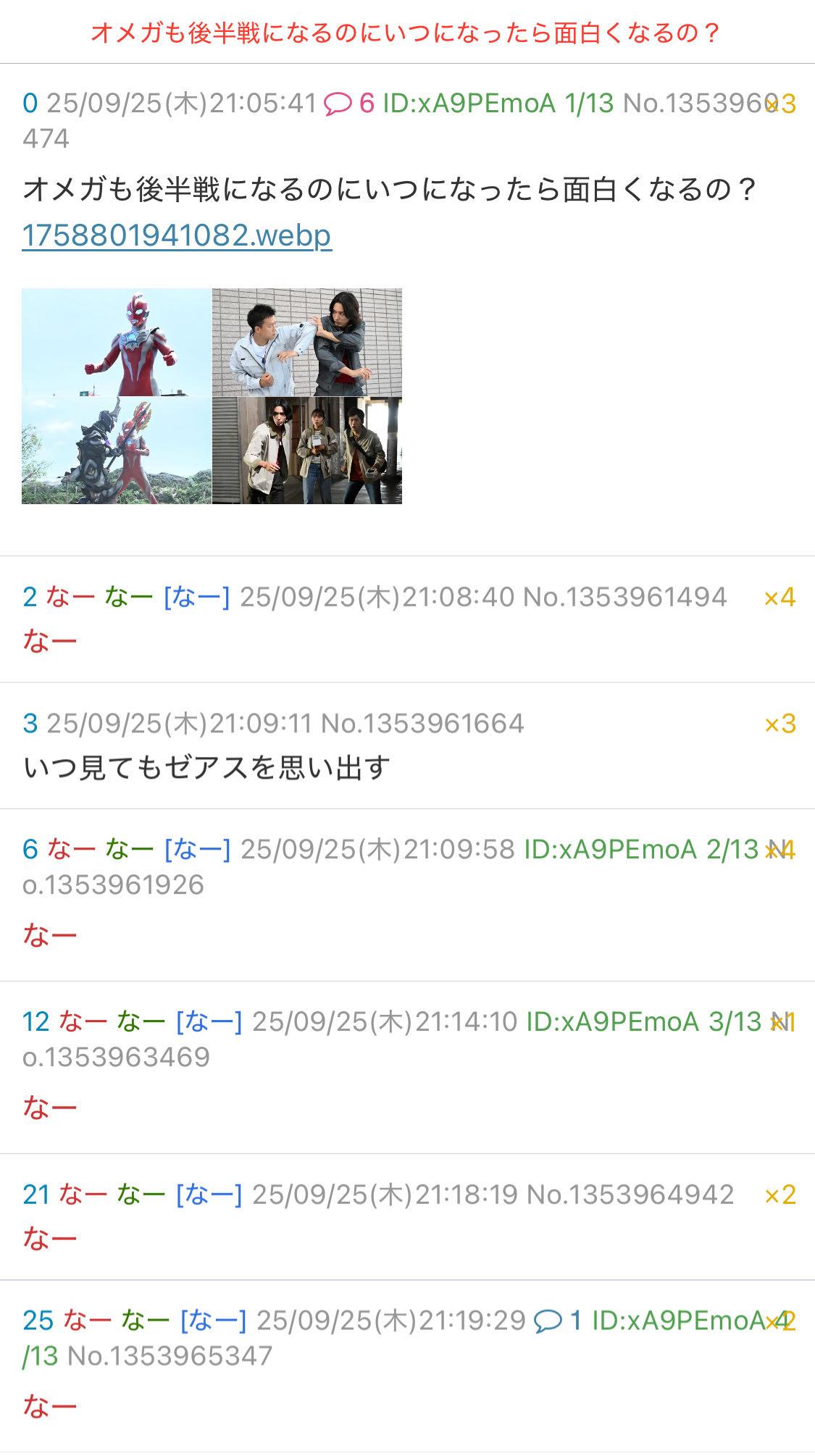The width and height of the screenshot is (815, 1456).
Task: Tap the ×2 count on post 21
Action: pos(780,1194)
